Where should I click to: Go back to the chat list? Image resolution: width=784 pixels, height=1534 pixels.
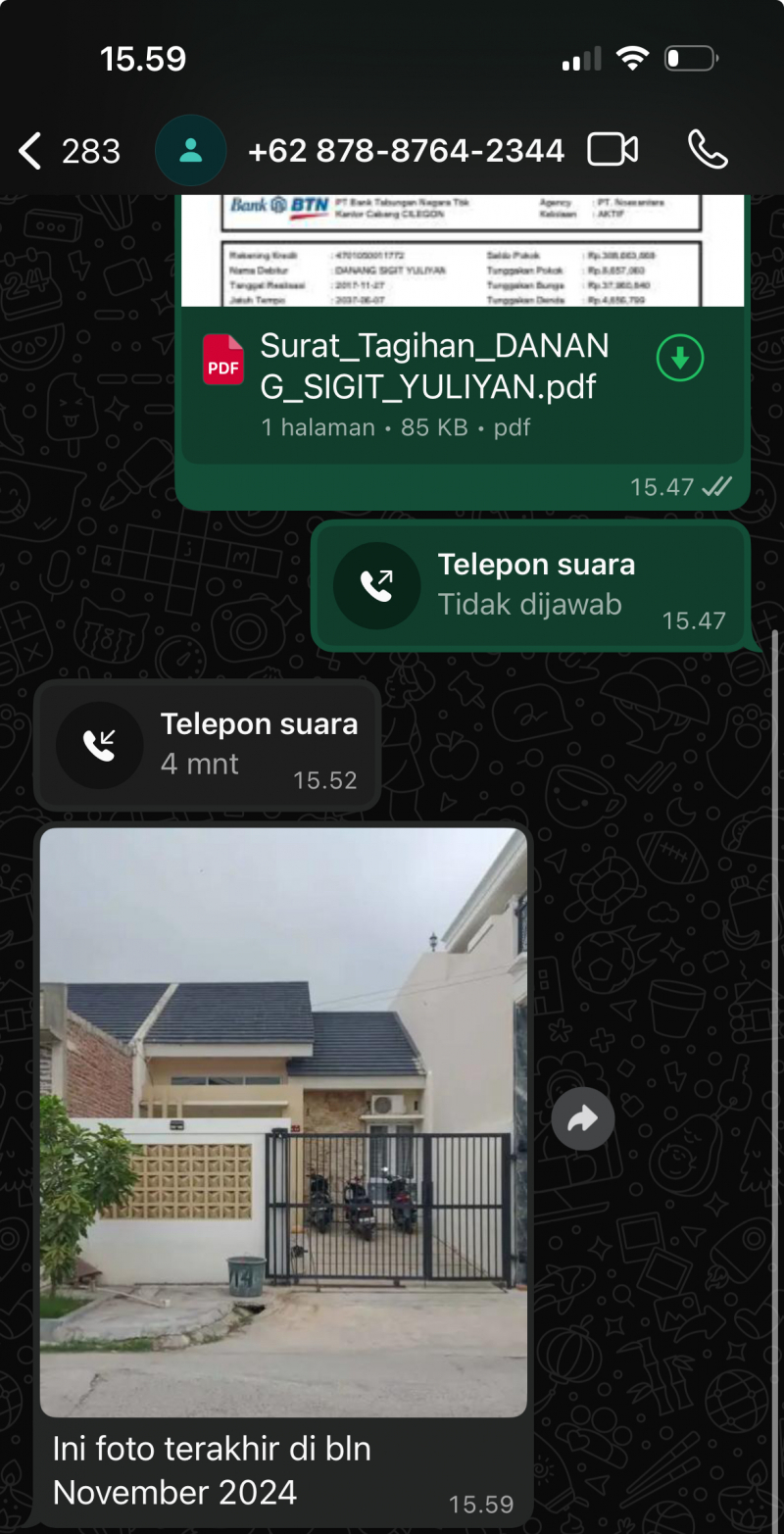[x=31, y=151]
